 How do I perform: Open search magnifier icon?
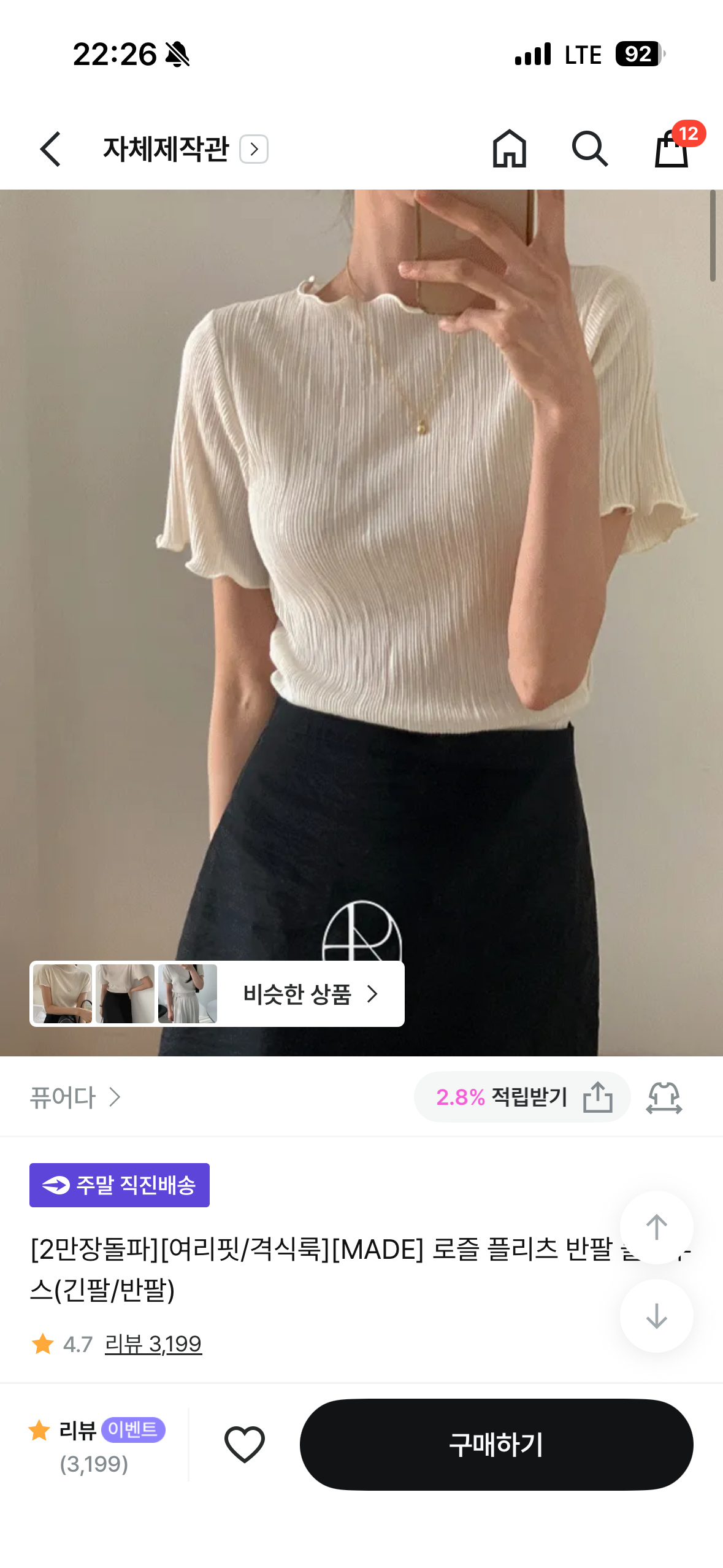[x=589, y=149]
